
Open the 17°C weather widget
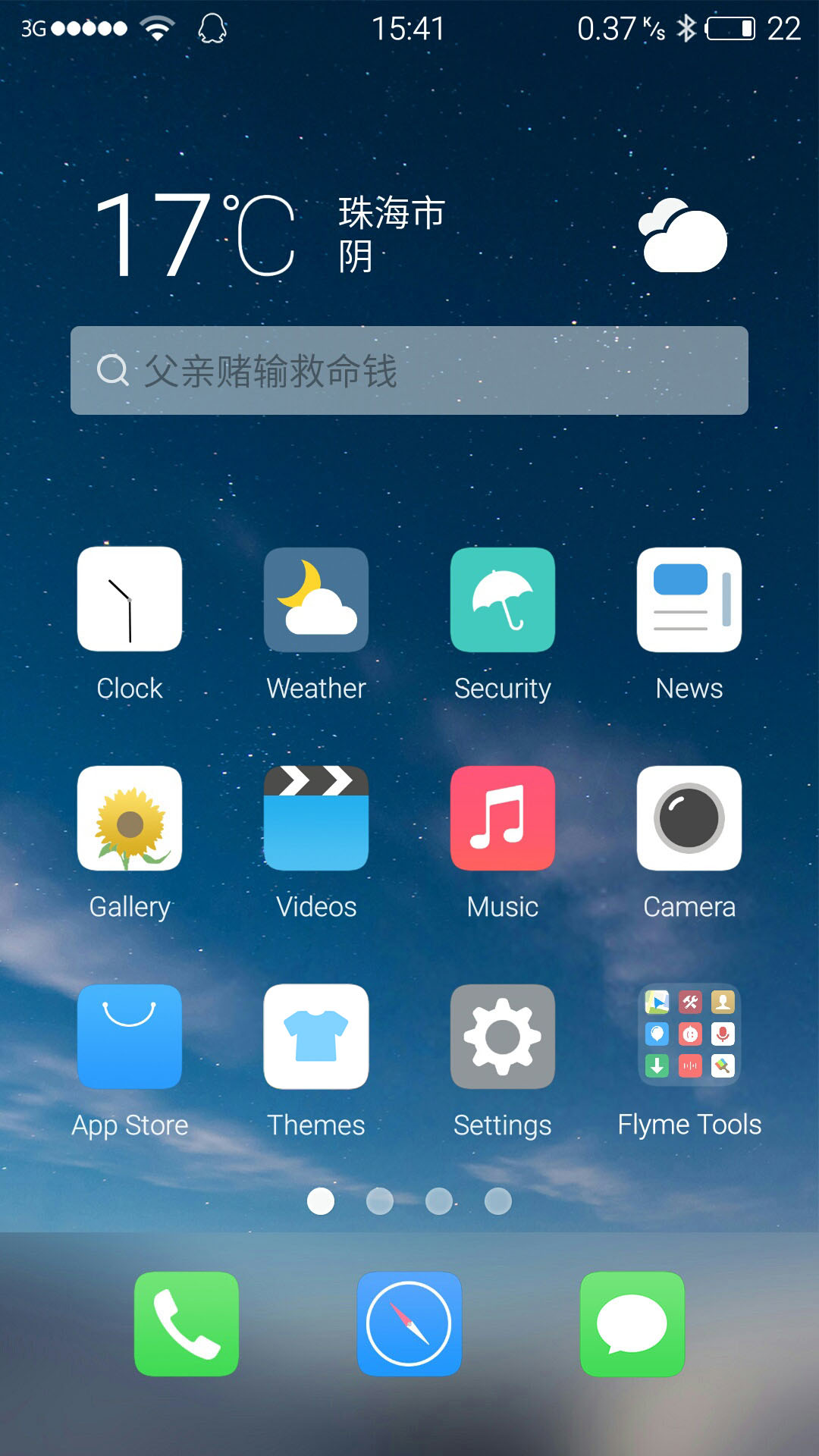click(409, 234)
